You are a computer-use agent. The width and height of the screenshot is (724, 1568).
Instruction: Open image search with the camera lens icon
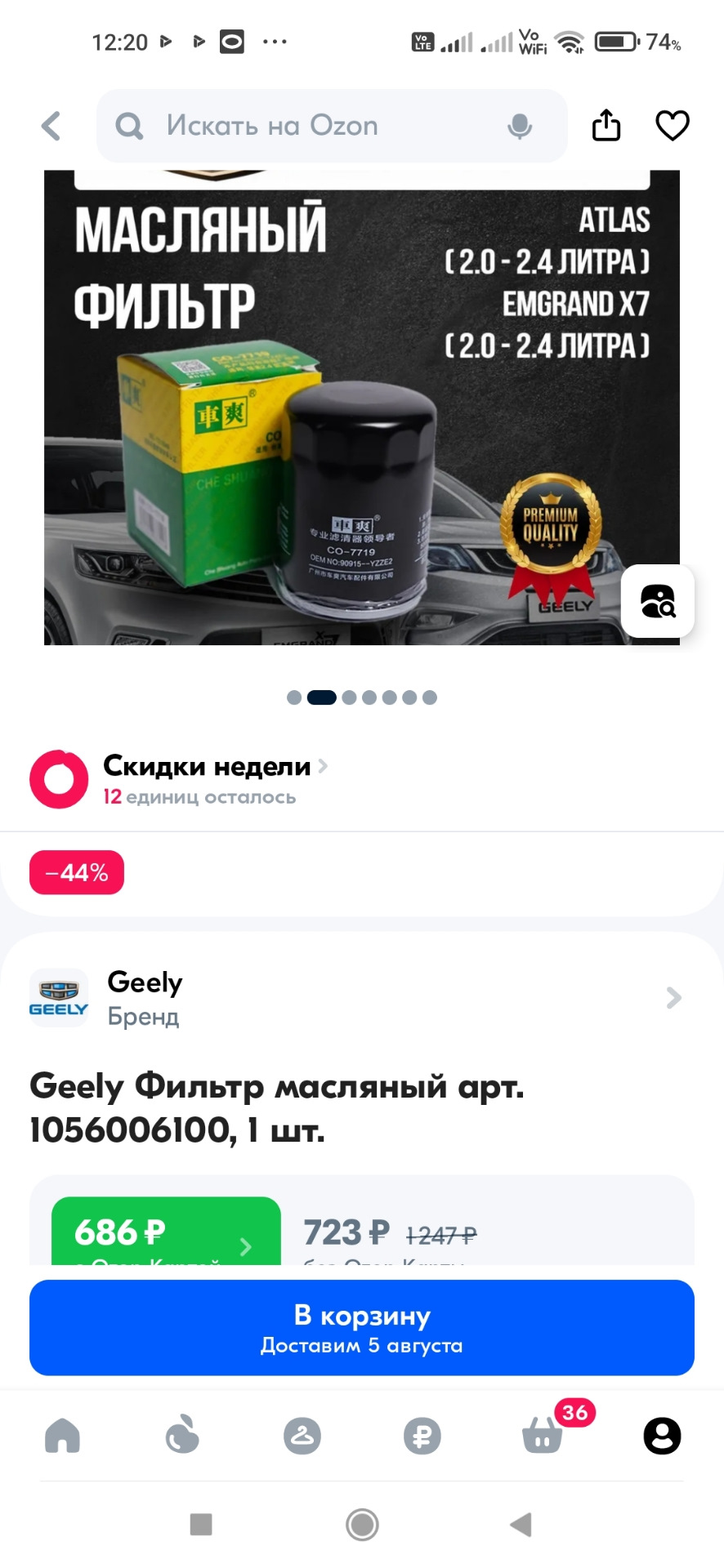(658, 602)
